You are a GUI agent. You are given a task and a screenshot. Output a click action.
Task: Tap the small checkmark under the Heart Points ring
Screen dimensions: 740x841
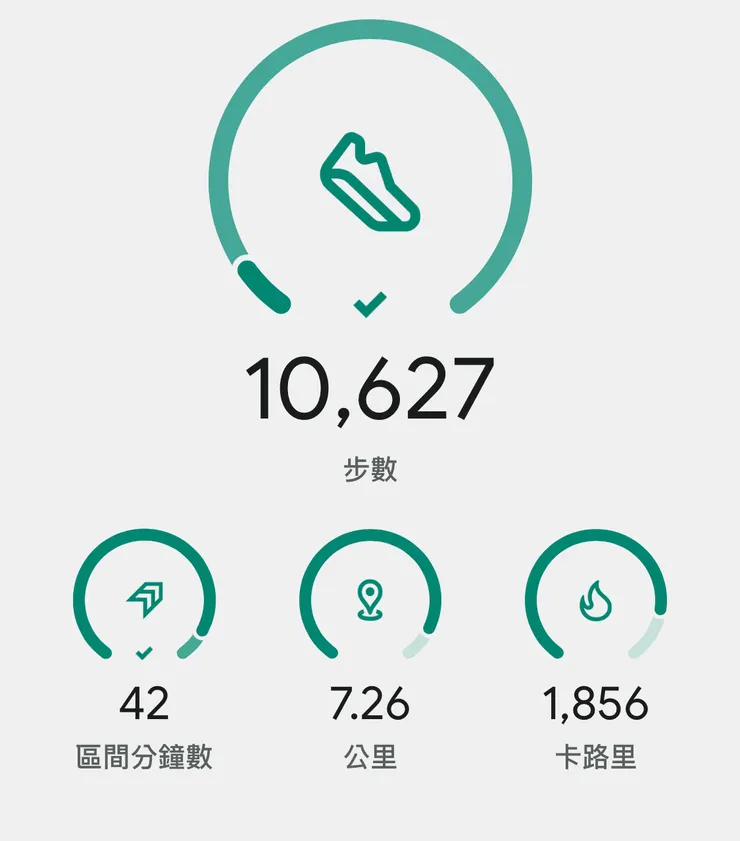pos(143,655)
